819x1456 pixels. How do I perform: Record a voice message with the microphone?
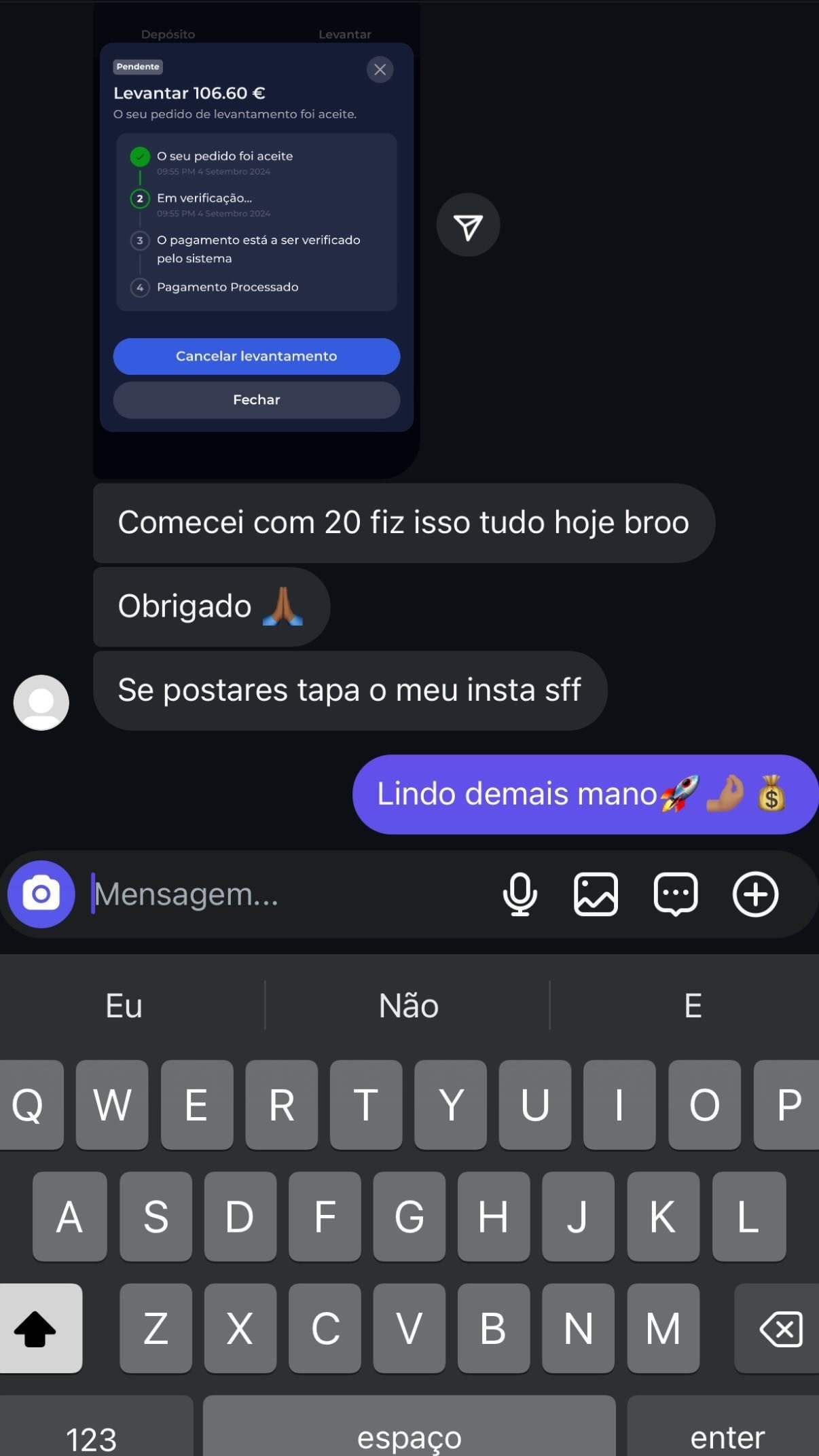(x=520, y=894)
